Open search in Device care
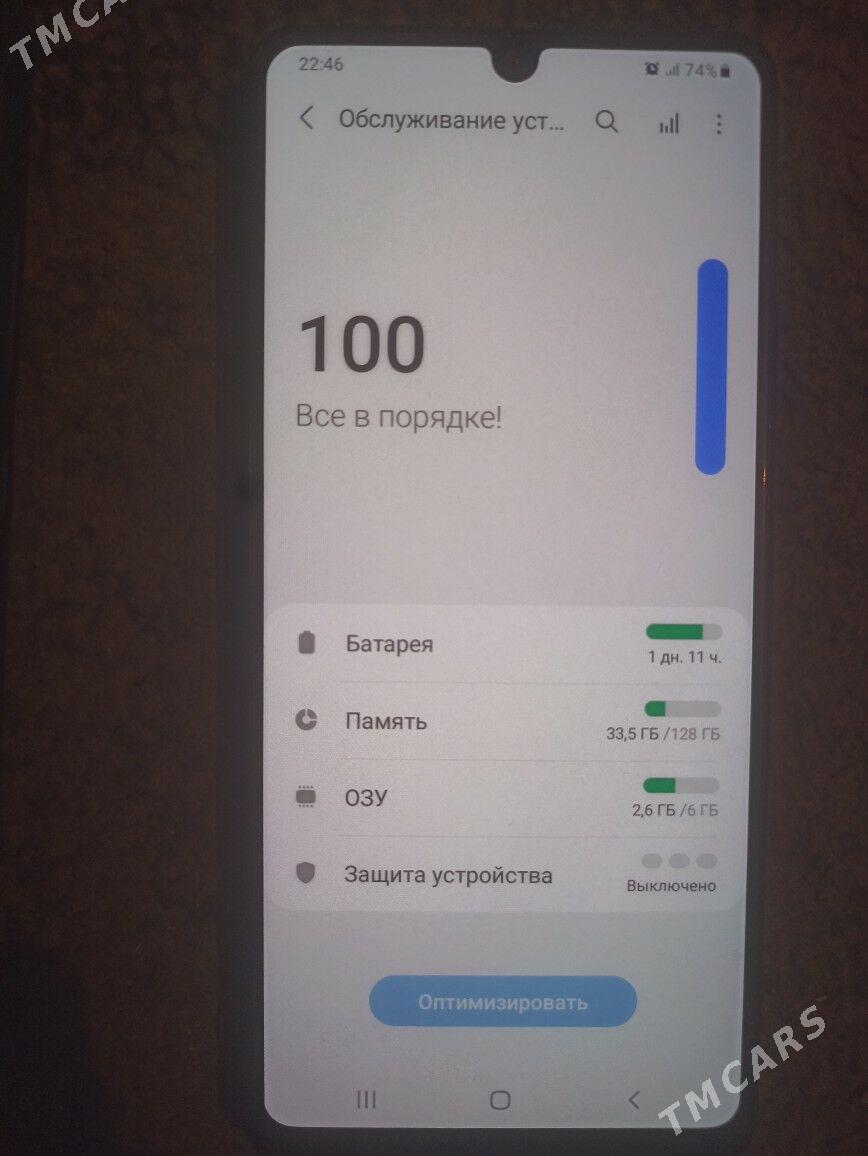868x1156 pixels. pos(607,122)
